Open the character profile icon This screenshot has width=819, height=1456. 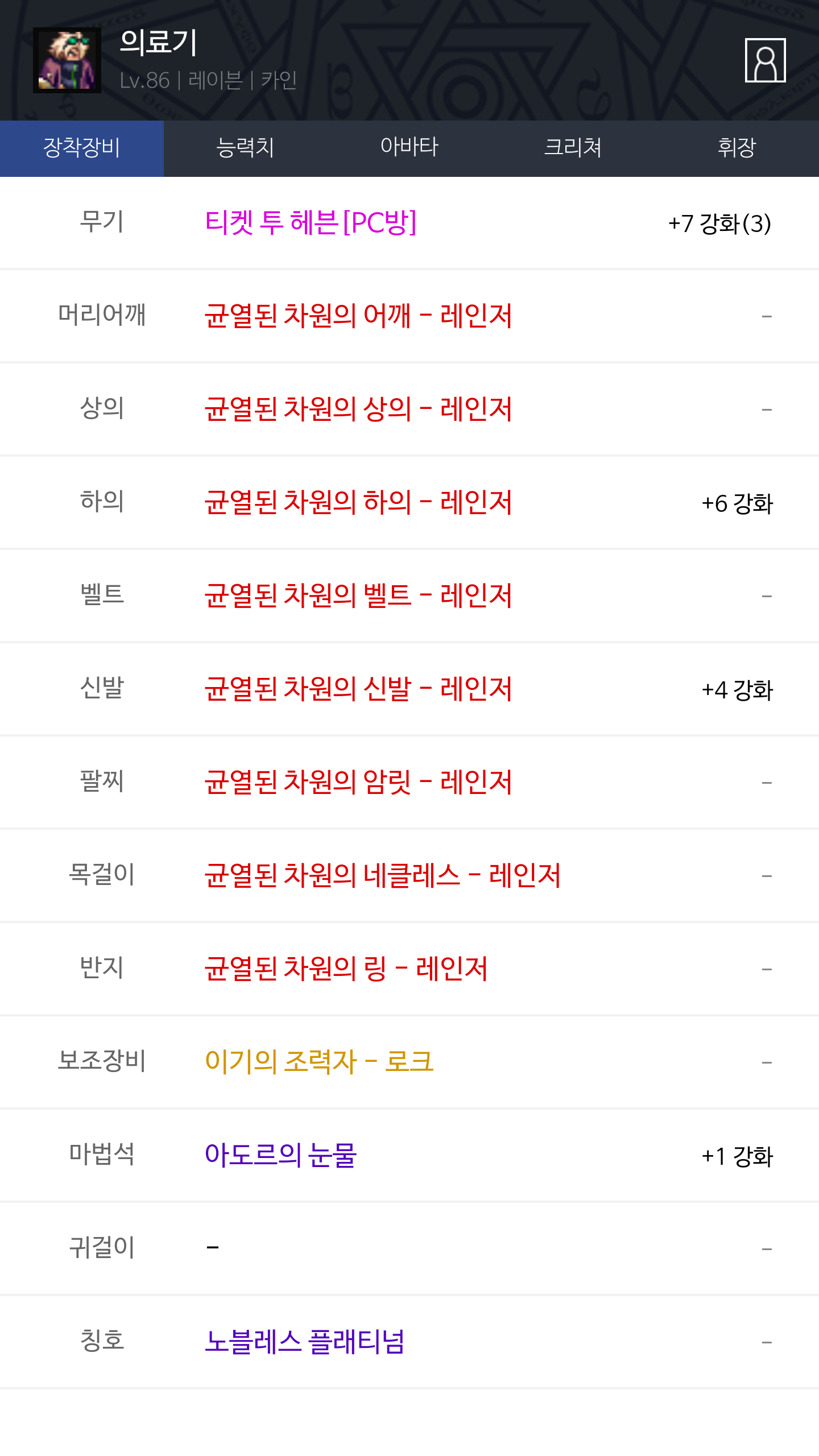click(765, 60)
